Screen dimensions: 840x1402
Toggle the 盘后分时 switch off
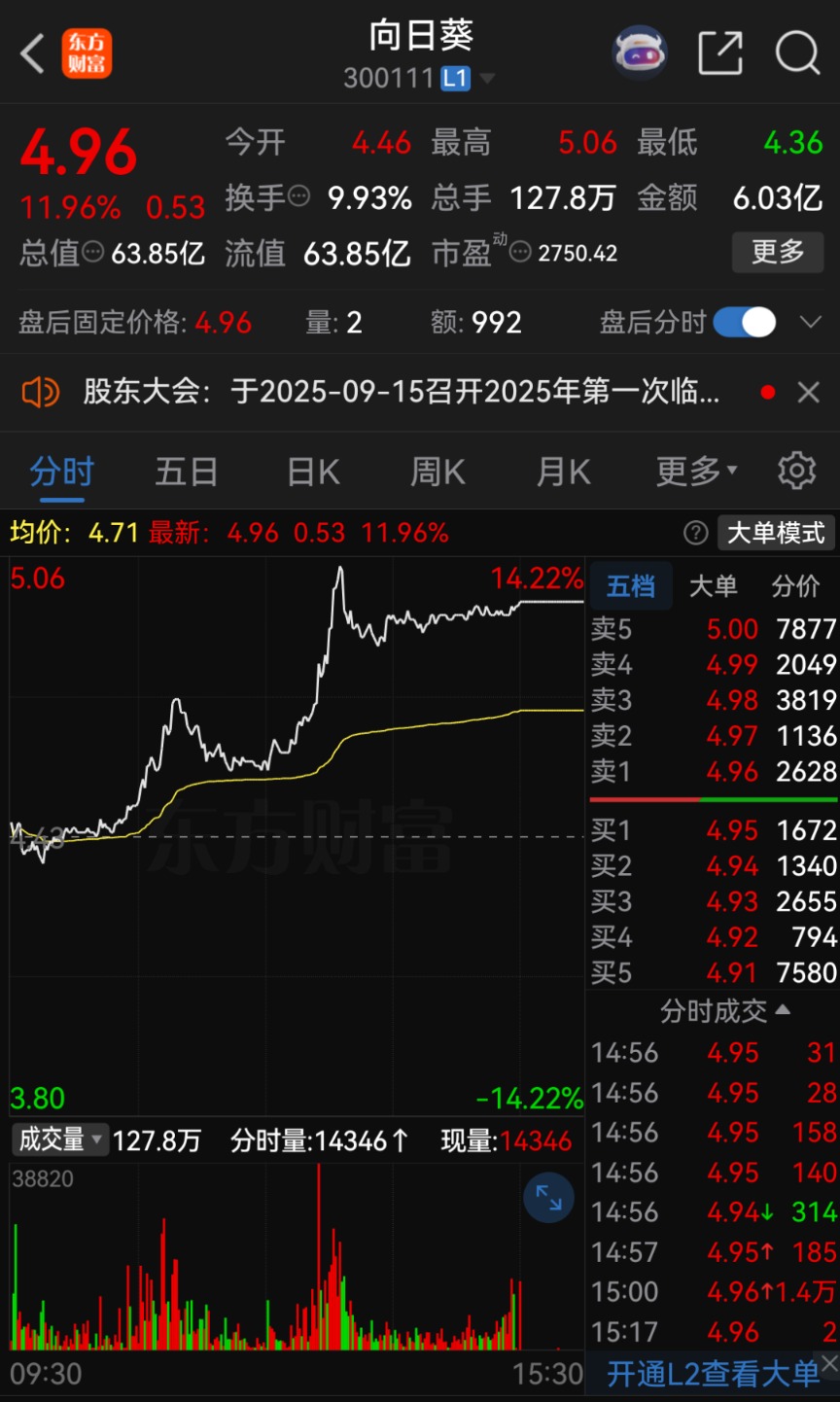coord(745,322)
